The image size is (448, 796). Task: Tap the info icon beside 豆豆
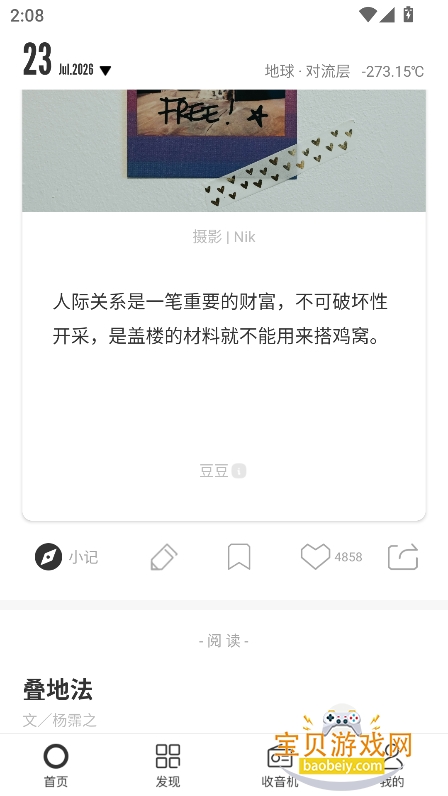point(239,471)
